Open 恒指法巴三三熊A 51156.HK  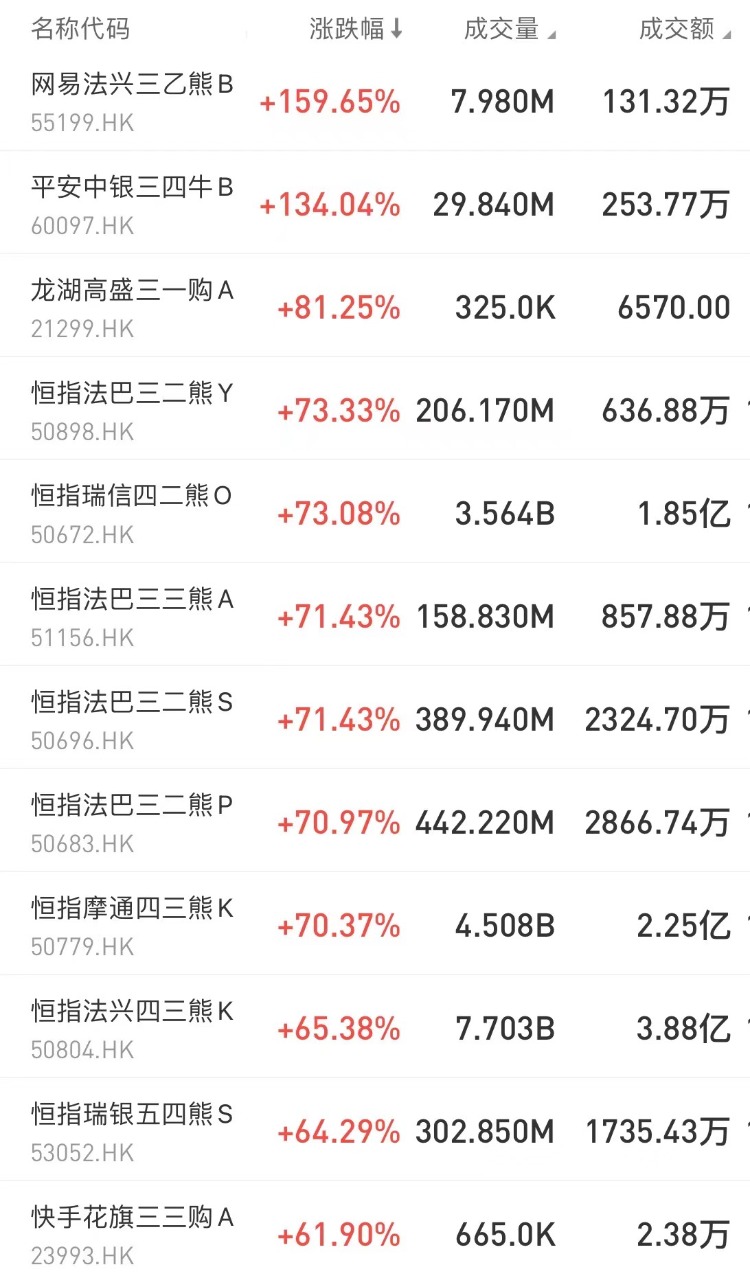375,615
